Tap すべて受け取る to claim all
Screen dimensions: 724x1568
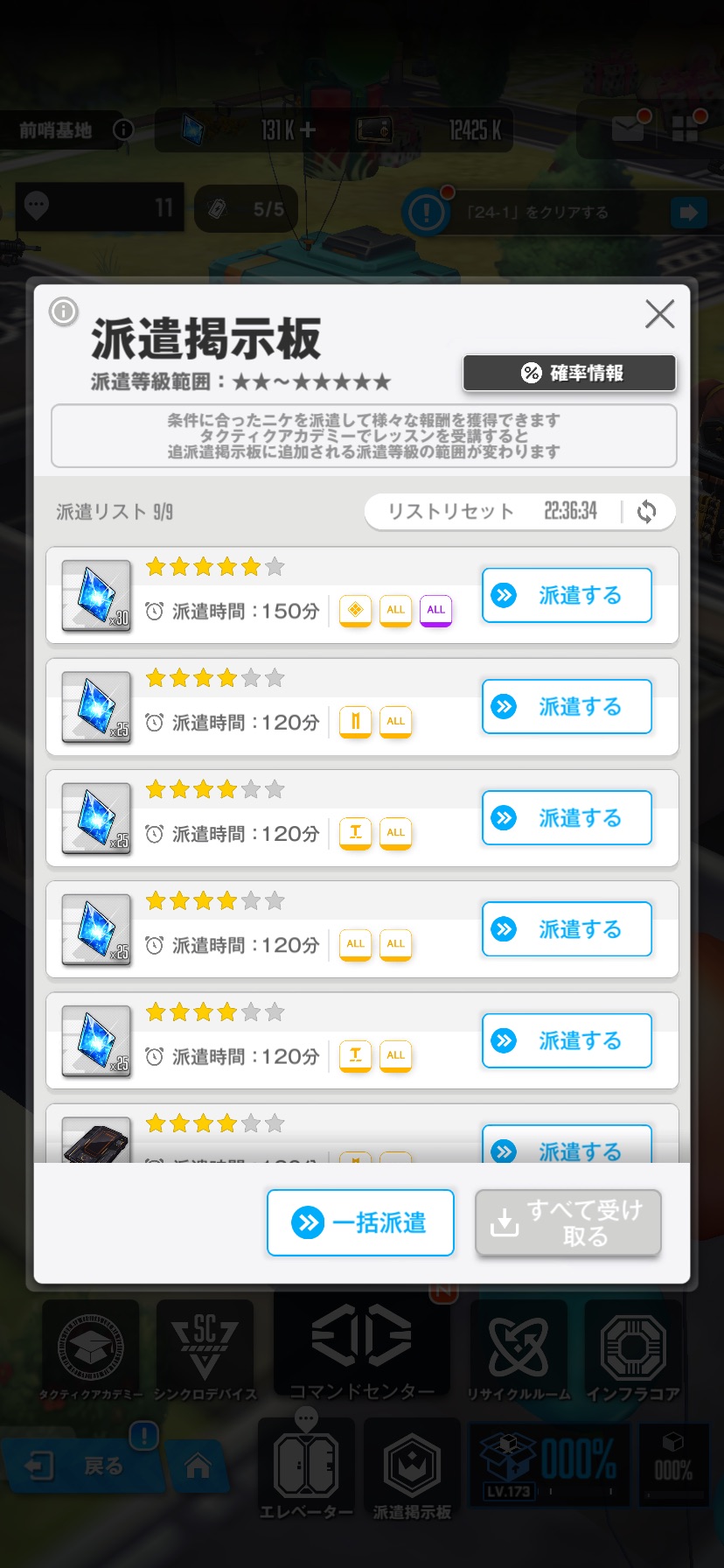click(567, 1222)
